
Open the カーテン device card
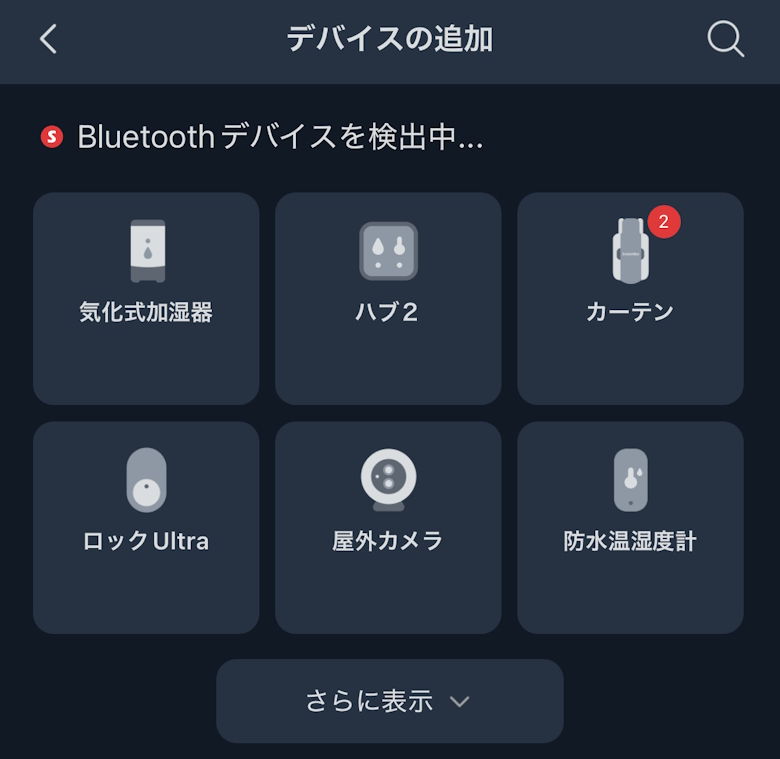(x=630, y=298)
